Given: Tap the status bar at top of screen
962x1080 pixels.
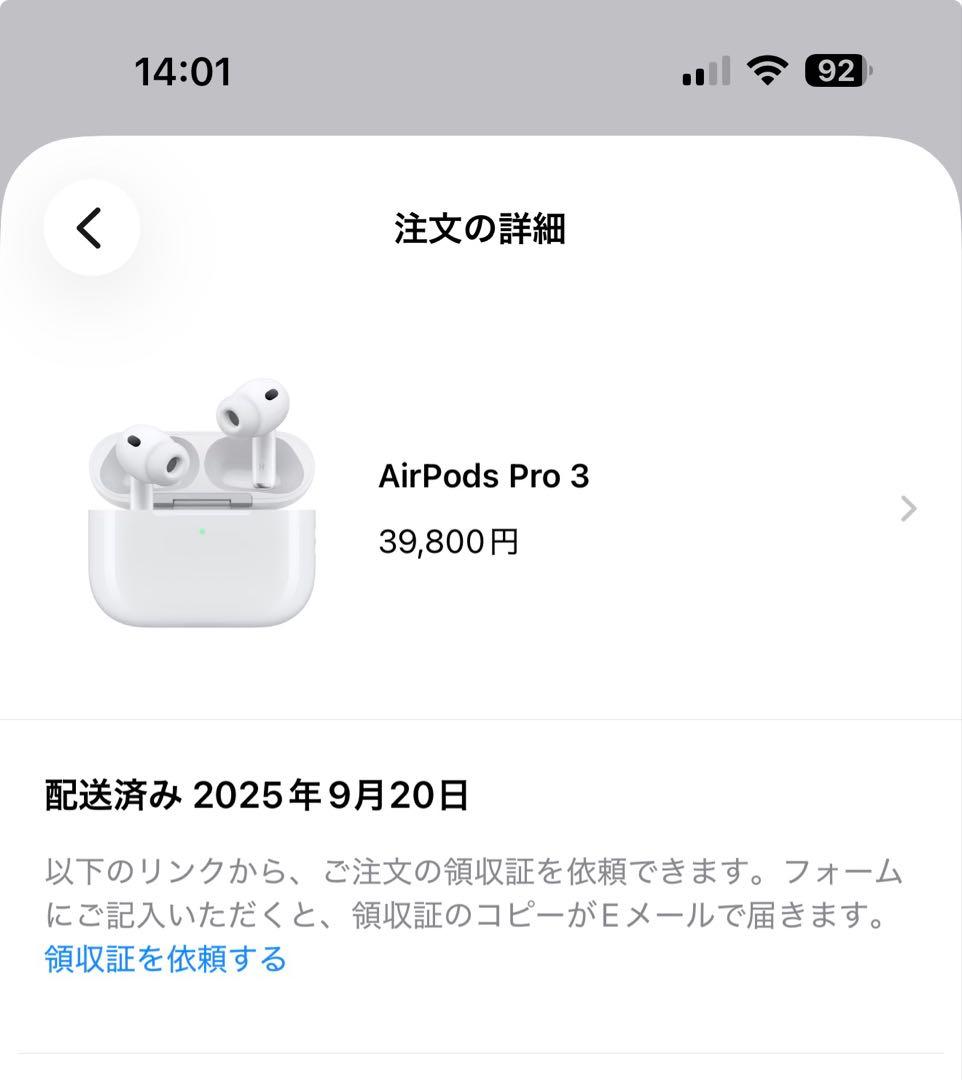Looking at the screenshot, I should [481, 70].
